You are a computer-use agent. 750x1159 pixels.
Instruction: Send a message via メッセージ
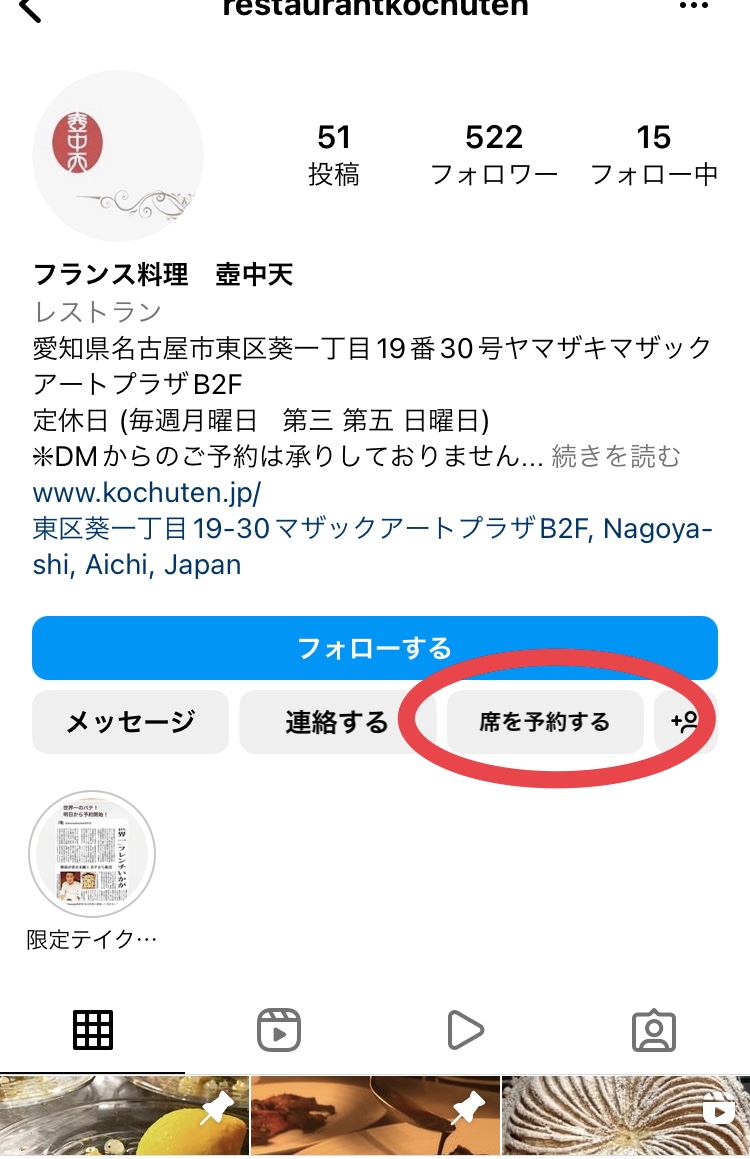pos(130,722)
